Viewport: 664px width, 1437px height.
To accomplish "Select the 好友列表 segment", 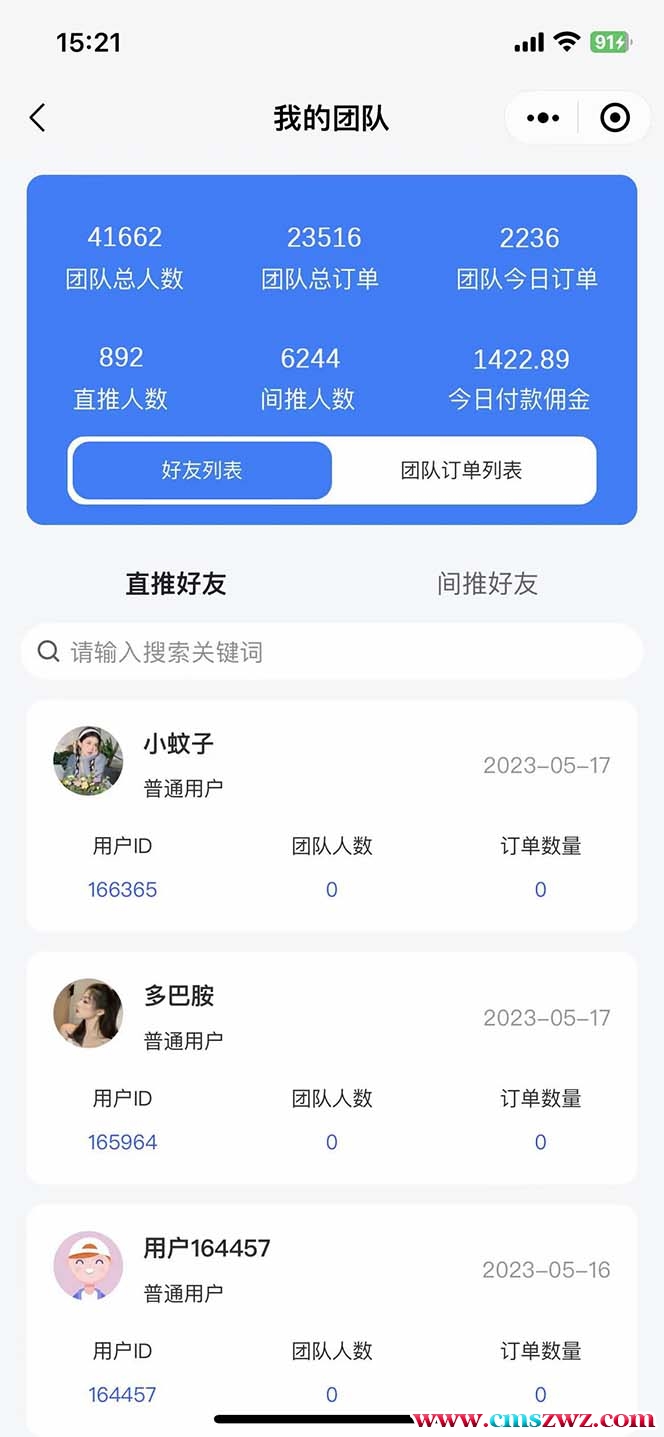I will (x=201, y=470).
